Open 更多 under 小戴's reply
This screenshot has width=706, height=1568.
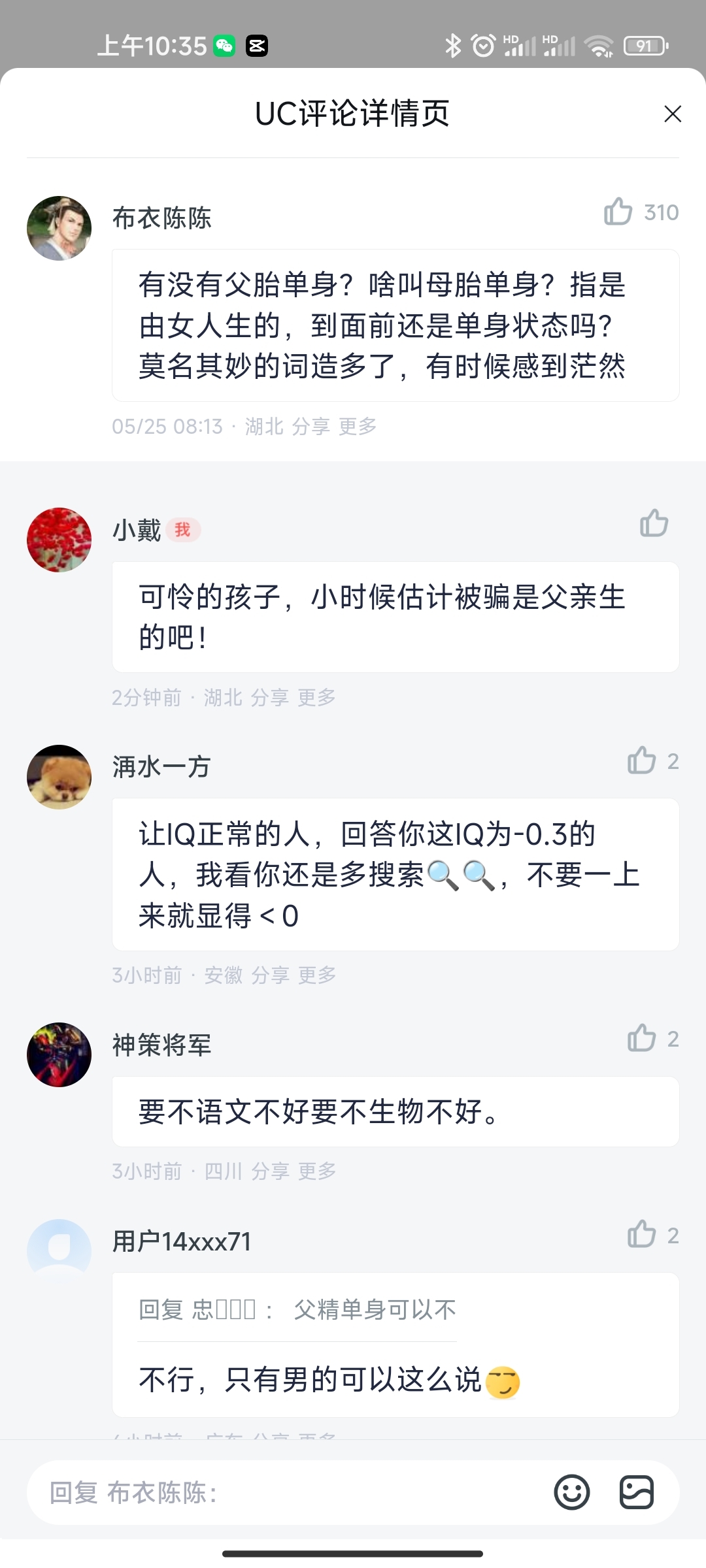pyautogui.click(x=317, y=698)
